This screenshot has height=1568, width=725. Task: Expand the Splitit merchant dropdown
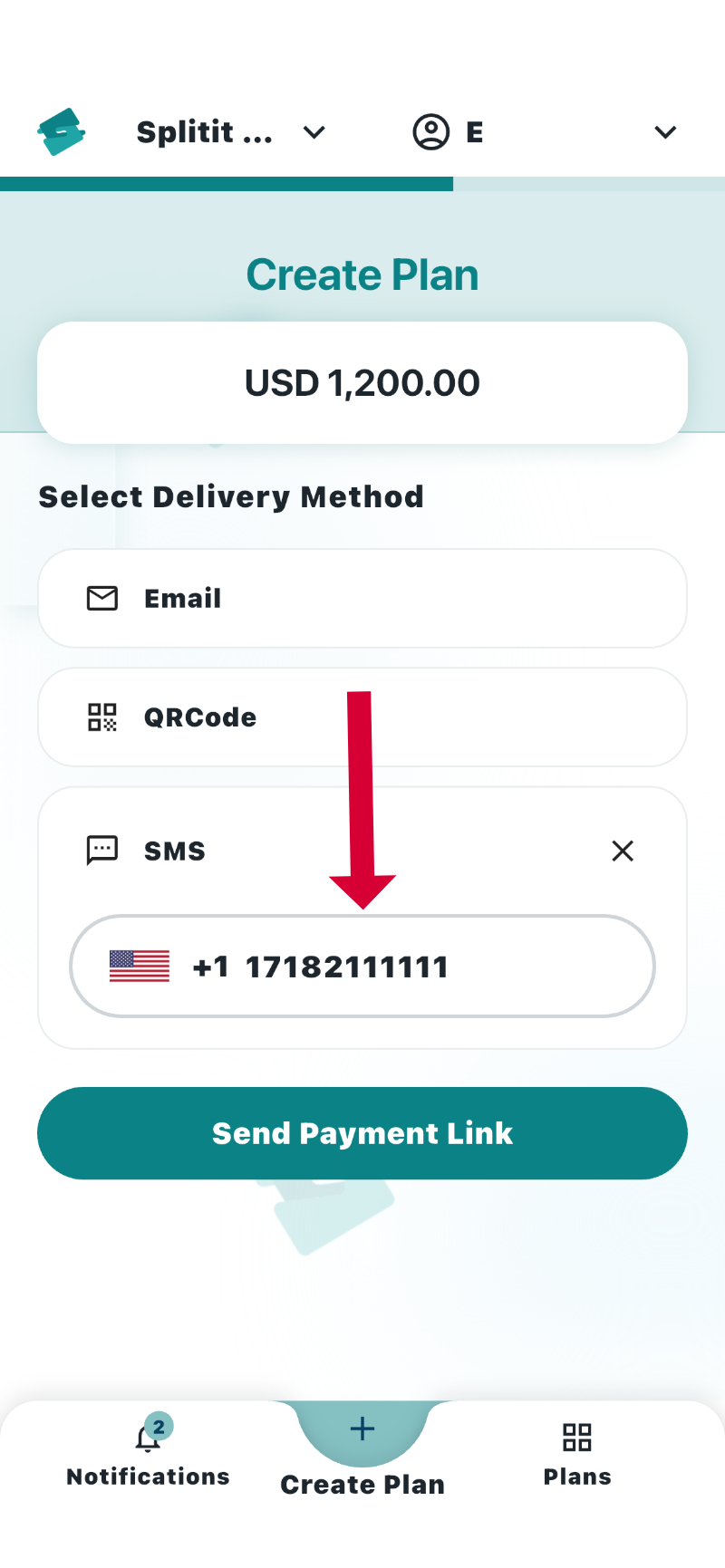coord(314,131)
